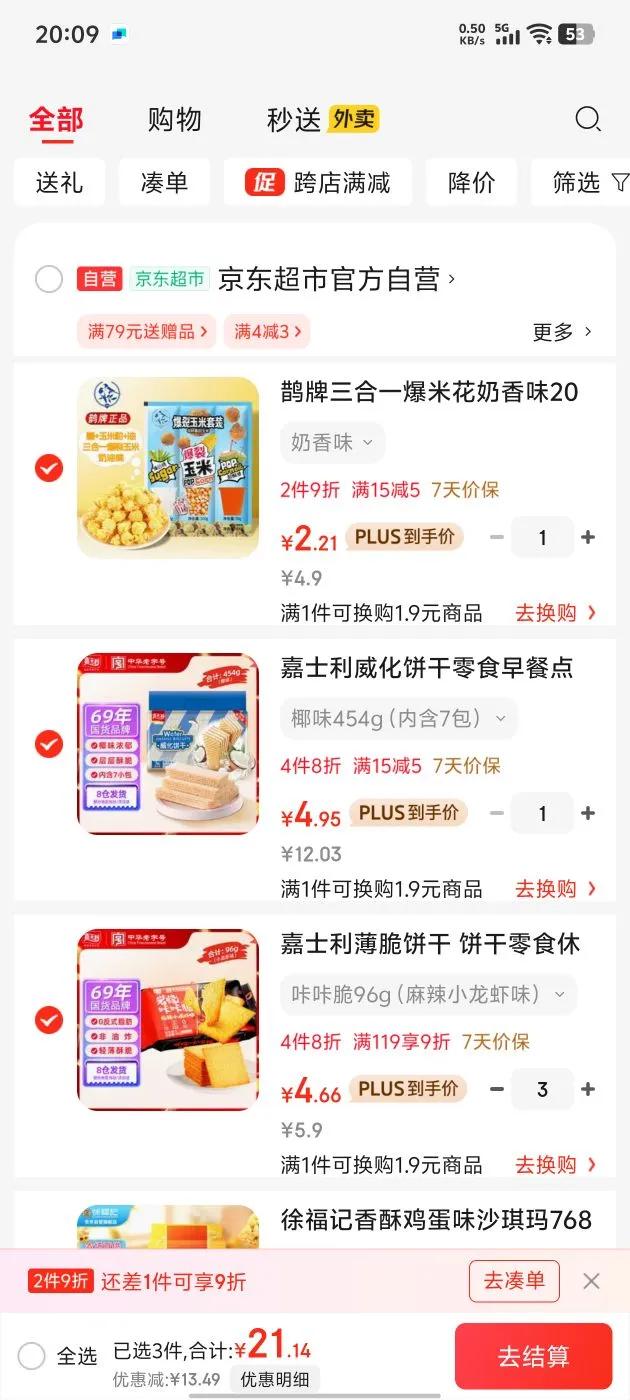The height and width of the screenshot is (1400, 630).
Task: Change the 椰味454g(内含7包) variant
Action: point(399,718)
